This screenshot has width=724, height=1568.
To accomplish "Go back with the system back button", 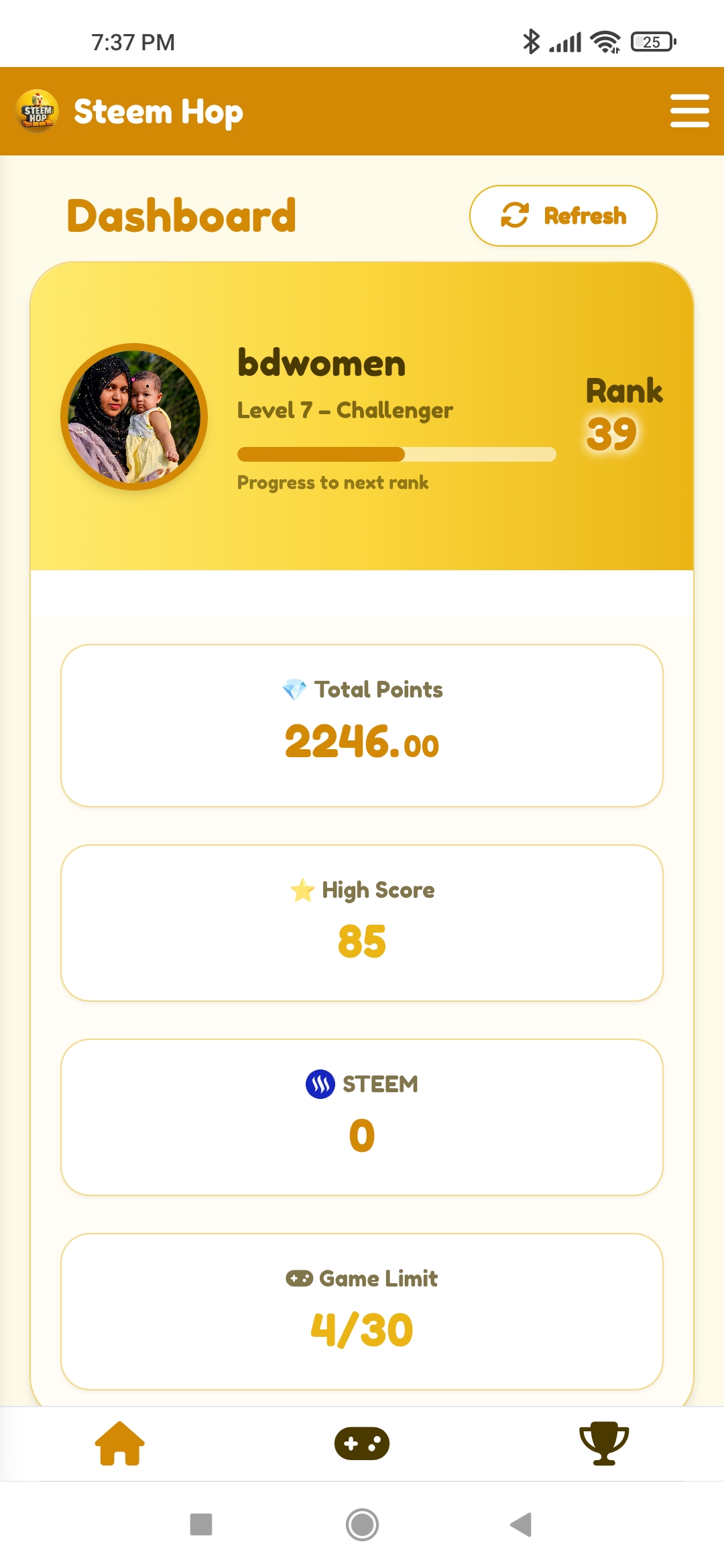I will point(521,1524).
